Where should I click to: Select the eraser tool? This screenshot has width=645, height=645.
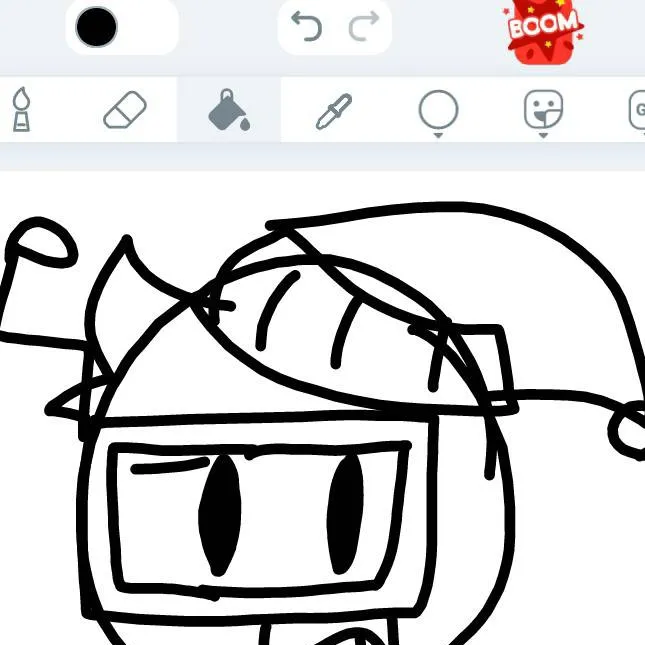coord(125,111)
